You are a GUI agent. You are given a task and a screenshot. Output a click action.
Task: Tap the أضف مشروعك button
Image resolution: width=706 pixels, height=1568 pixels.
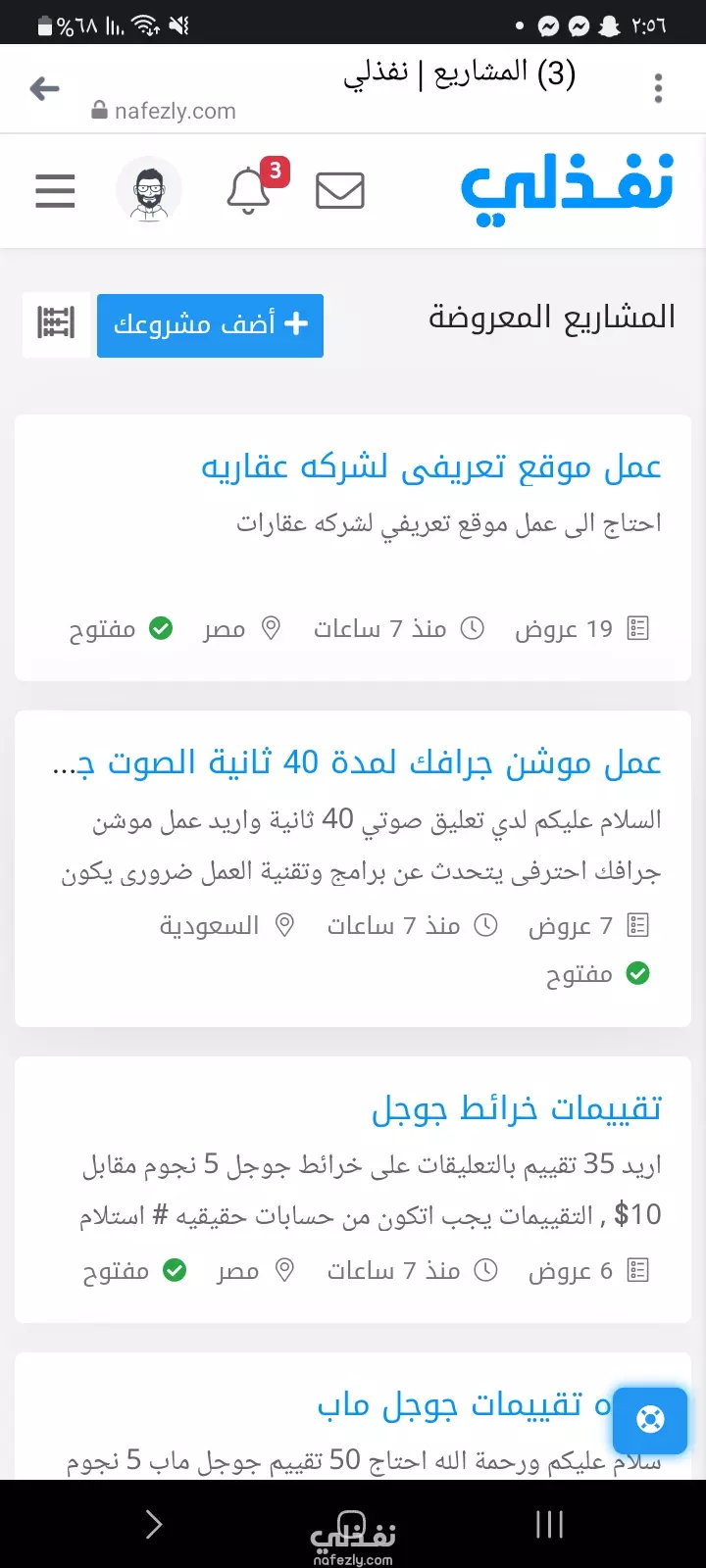coord(210,324)
